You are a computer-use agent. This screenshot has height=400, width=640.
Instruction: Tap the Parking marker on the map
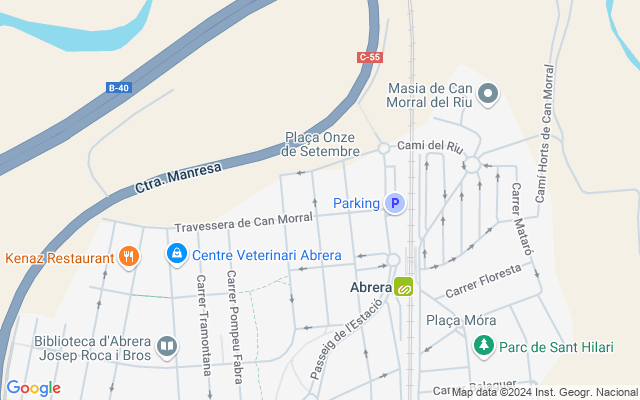(x=395, y=203)
